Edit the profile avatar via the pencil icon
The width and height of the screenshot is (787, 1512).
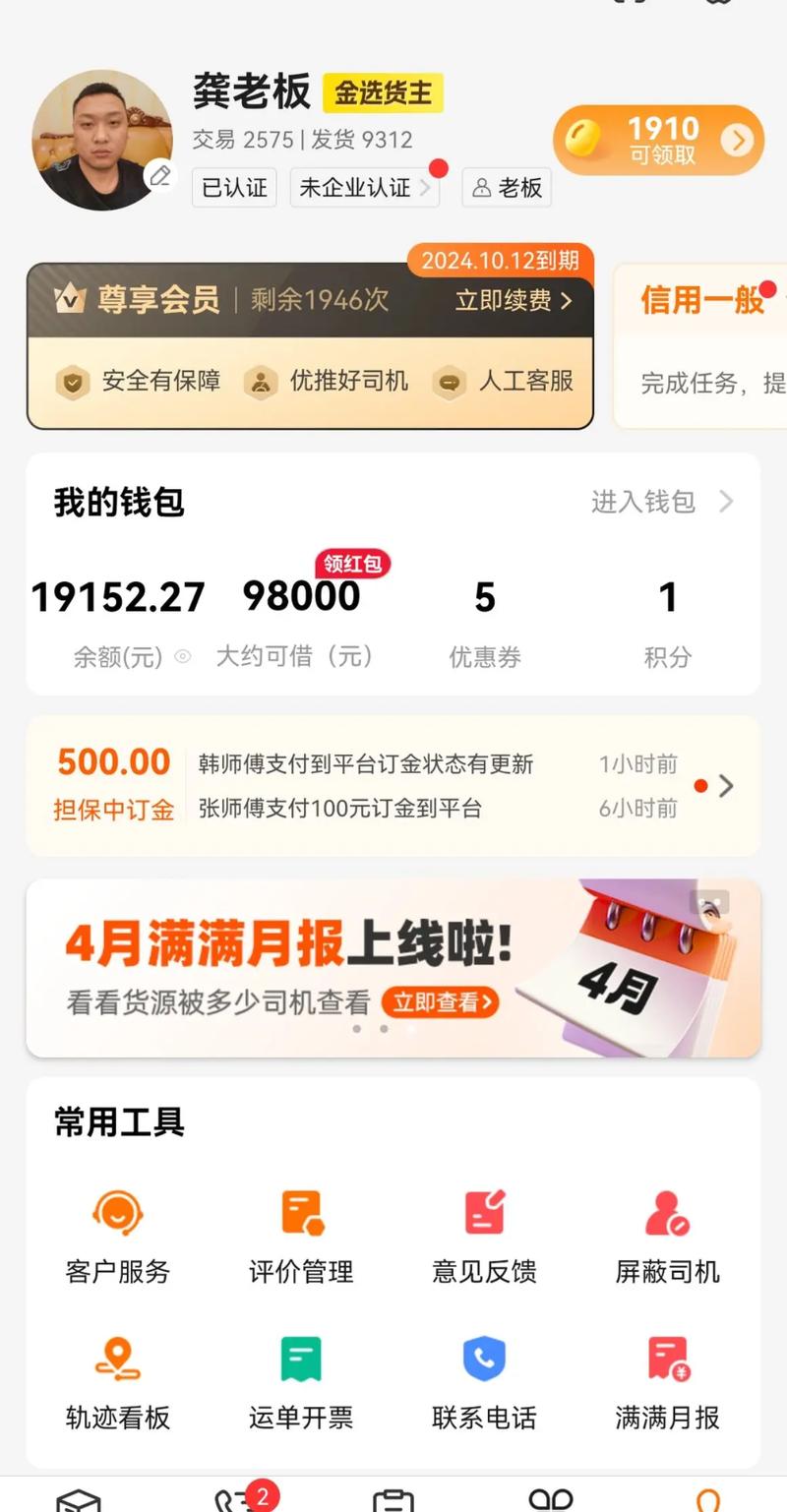tap(159, 176)
